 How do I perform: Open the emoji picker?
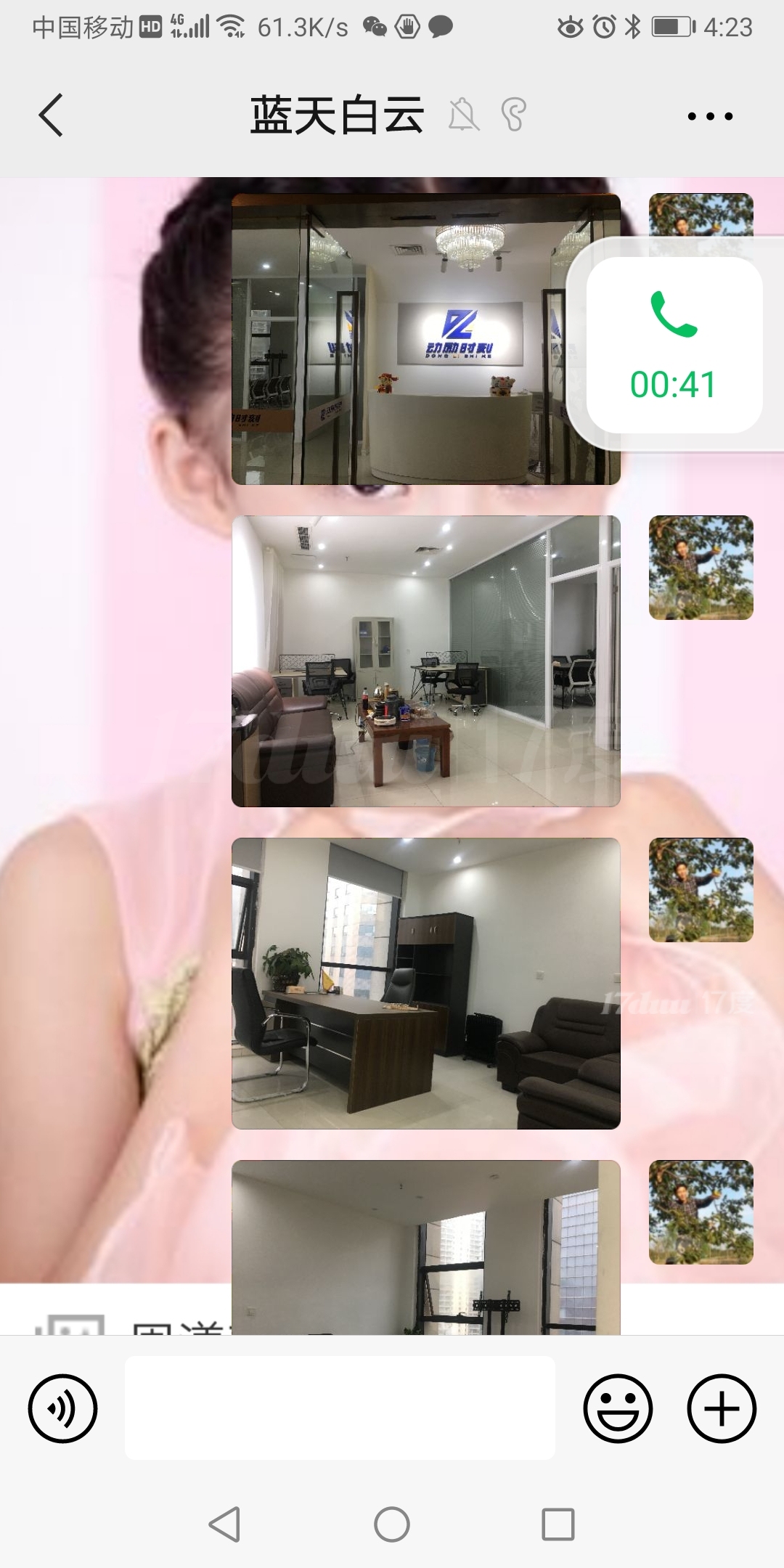(x=618, y=1408)
